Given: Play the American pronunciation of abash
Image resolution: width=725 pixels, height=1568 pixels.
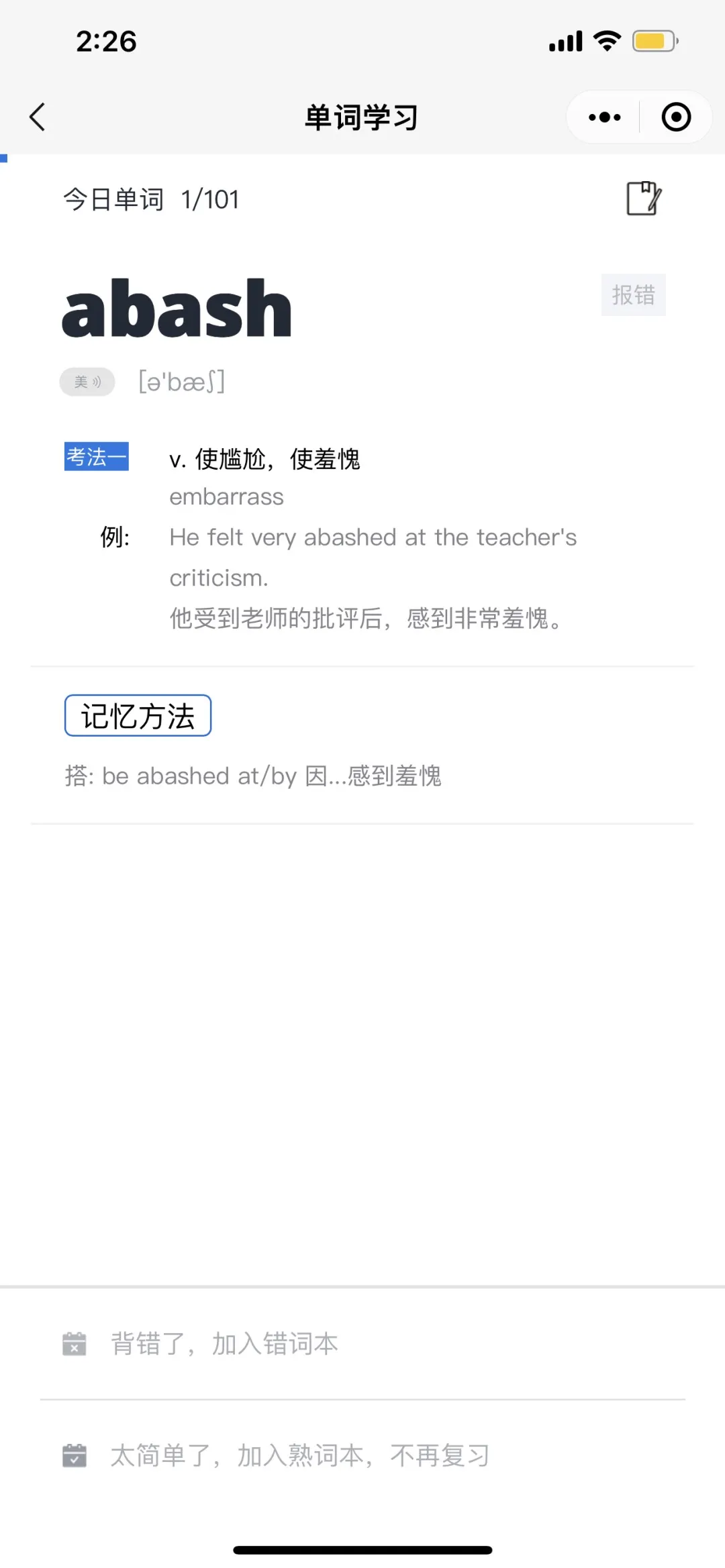Looking at the screenshot, I should click(87, 382).
